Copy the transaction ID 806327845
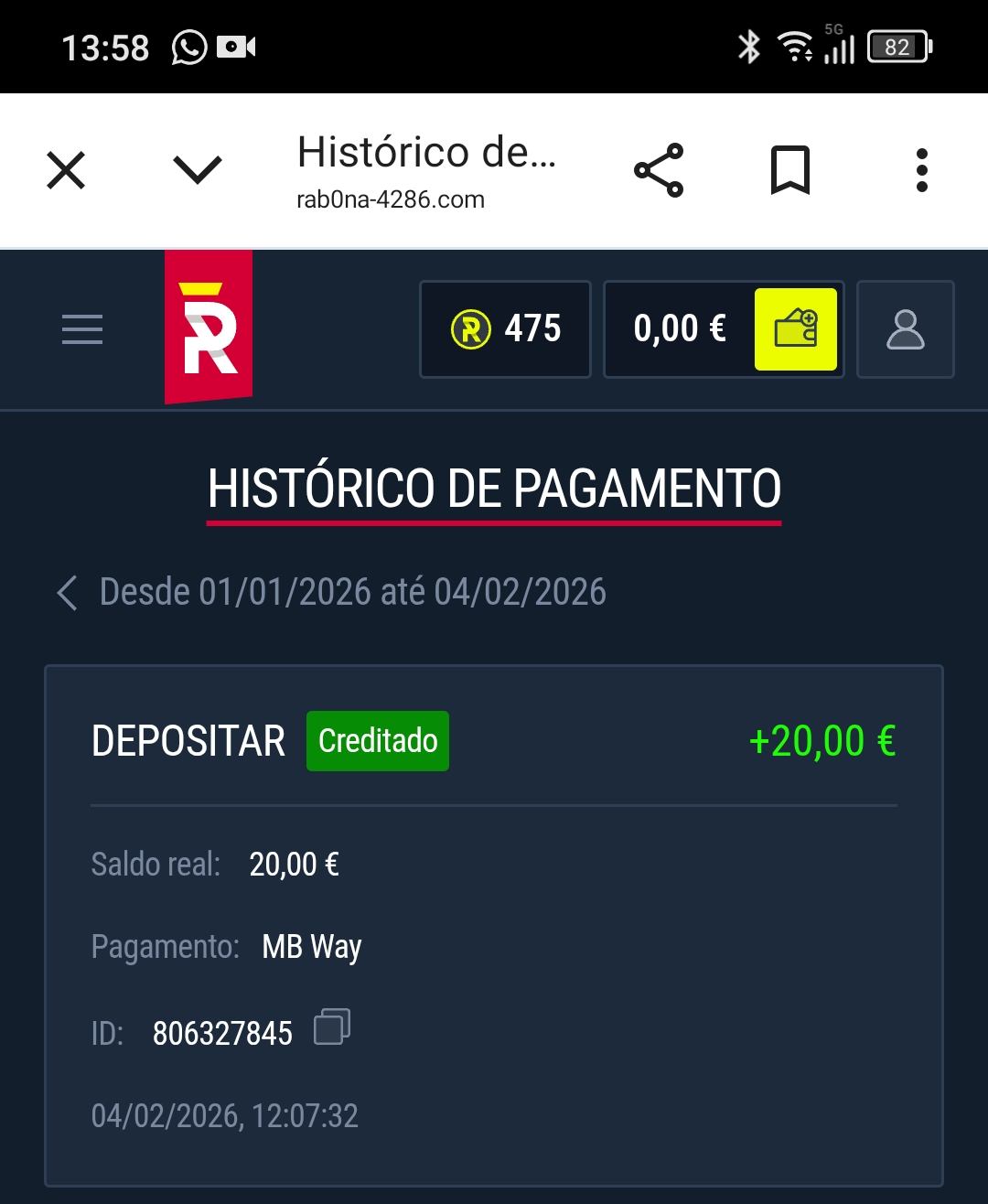988x1204 pixels. (331, 1028)
